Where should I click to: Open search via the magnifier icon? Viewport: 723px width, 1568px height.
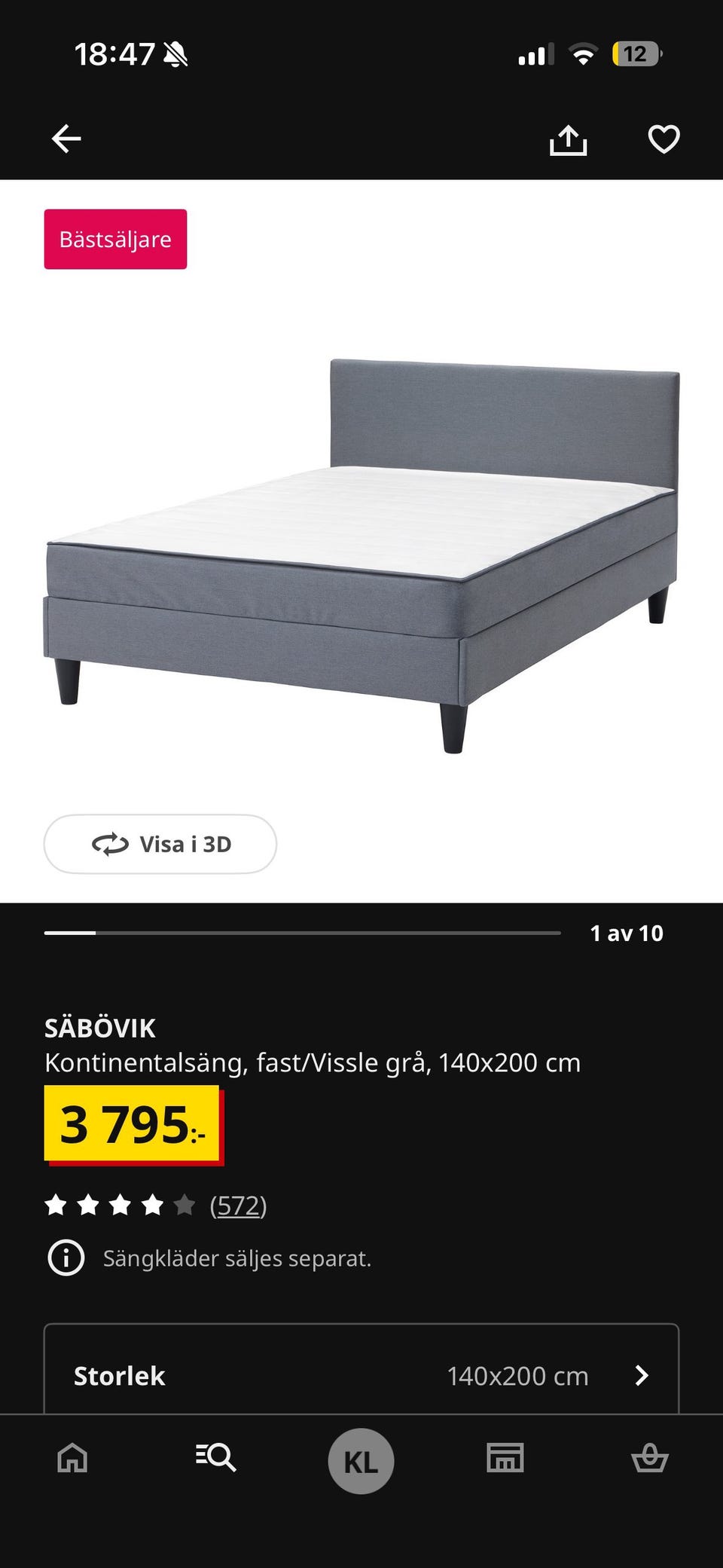tap(216, 1459)
